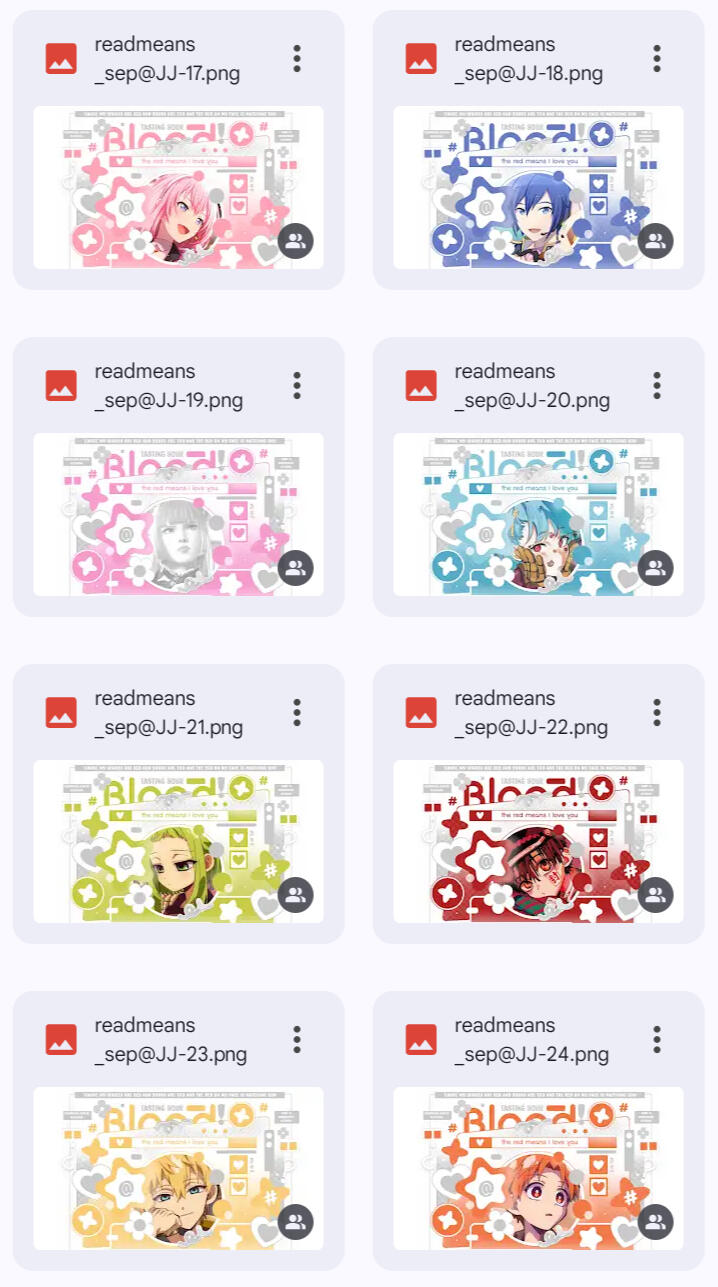
Task: Open more options for readmeans_sep@JJ-21.png
Action: tap(297, 712)
